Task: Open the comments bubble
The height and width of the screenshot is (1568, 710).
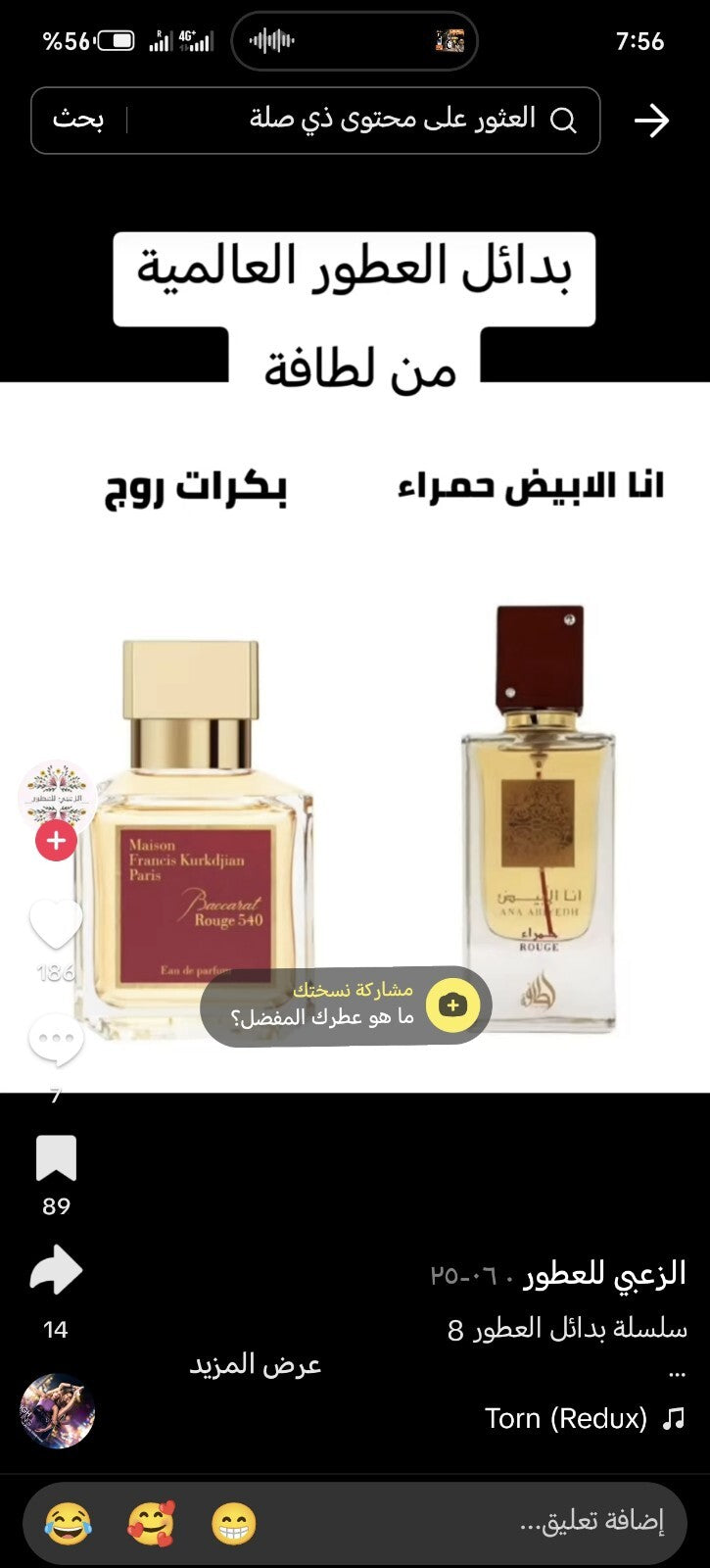Action: tap(56, 1041)
